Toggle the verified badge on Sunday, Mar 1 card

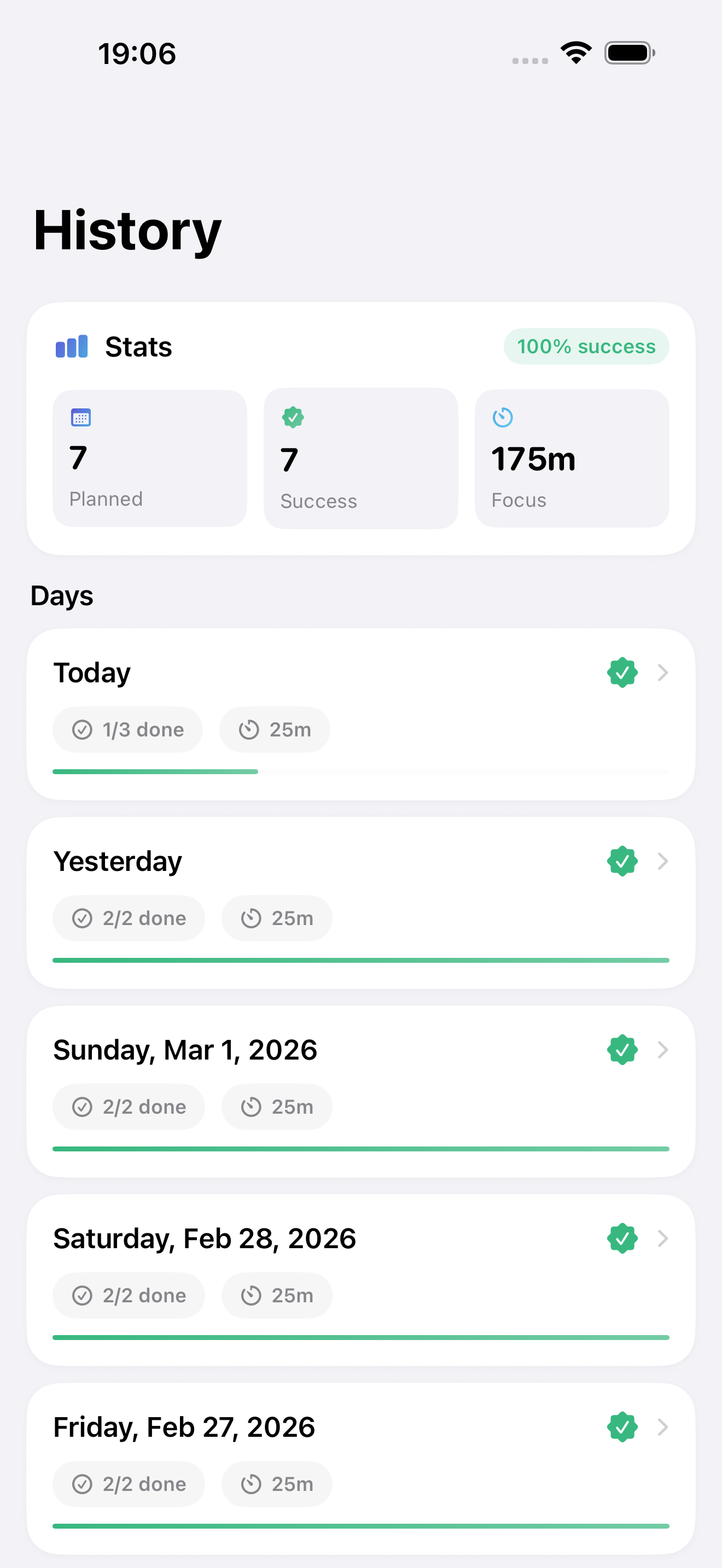click(621, 1049)
